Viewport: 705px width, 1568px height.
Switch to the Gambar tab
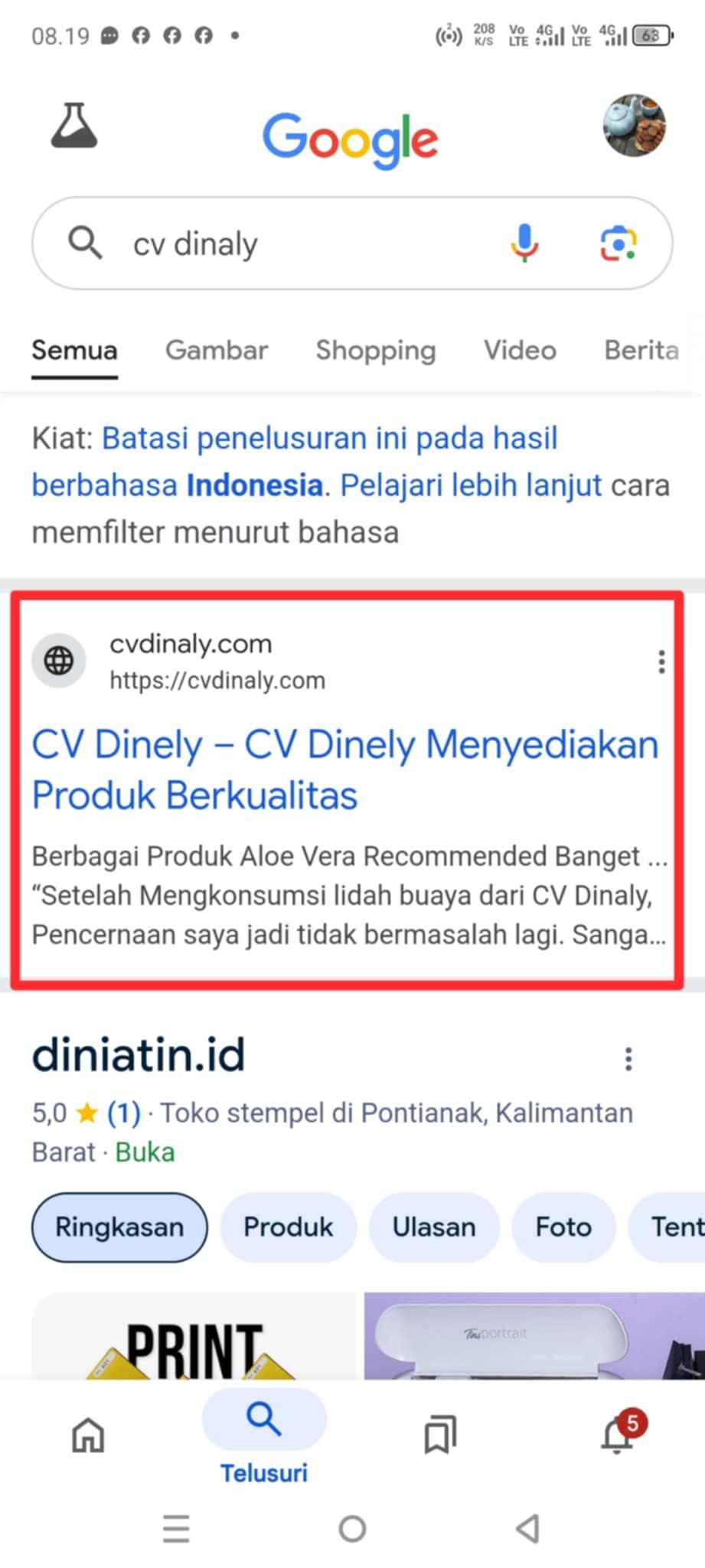point(216,351)
